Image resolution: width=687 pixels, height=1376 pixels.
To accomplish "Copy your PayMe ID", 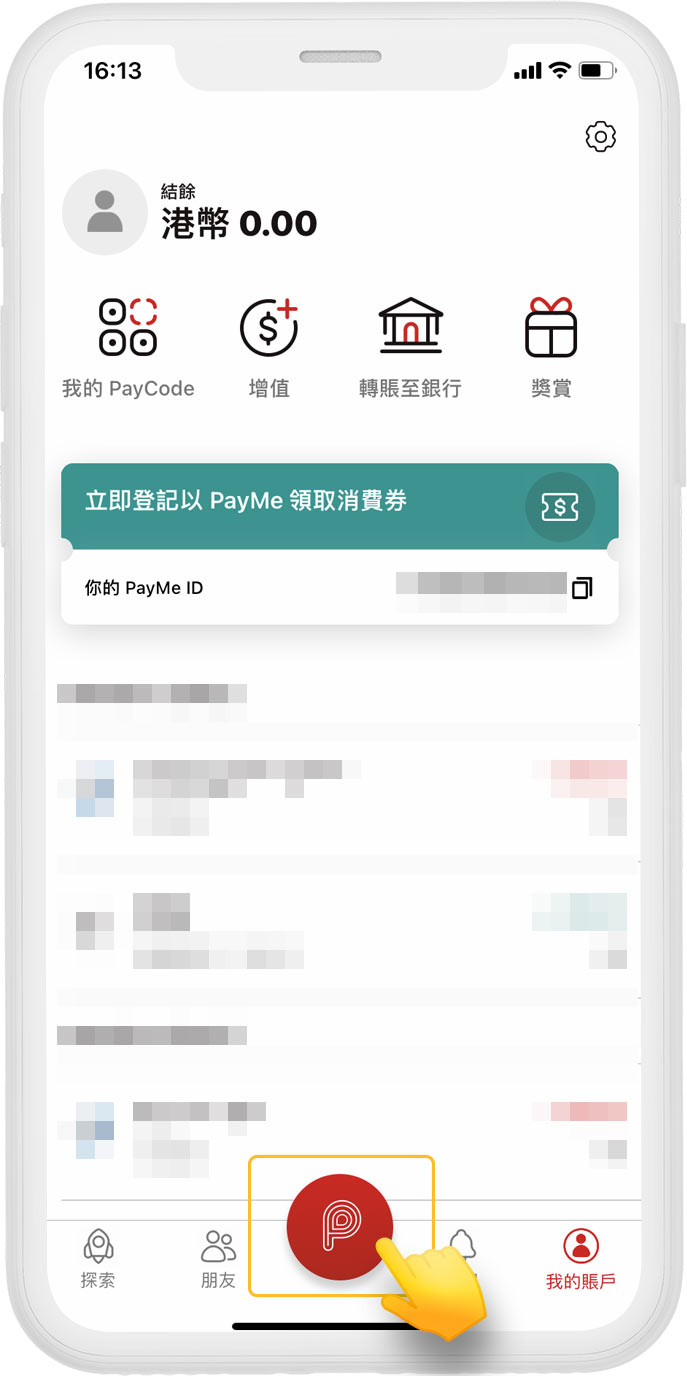I will [582, 588].
